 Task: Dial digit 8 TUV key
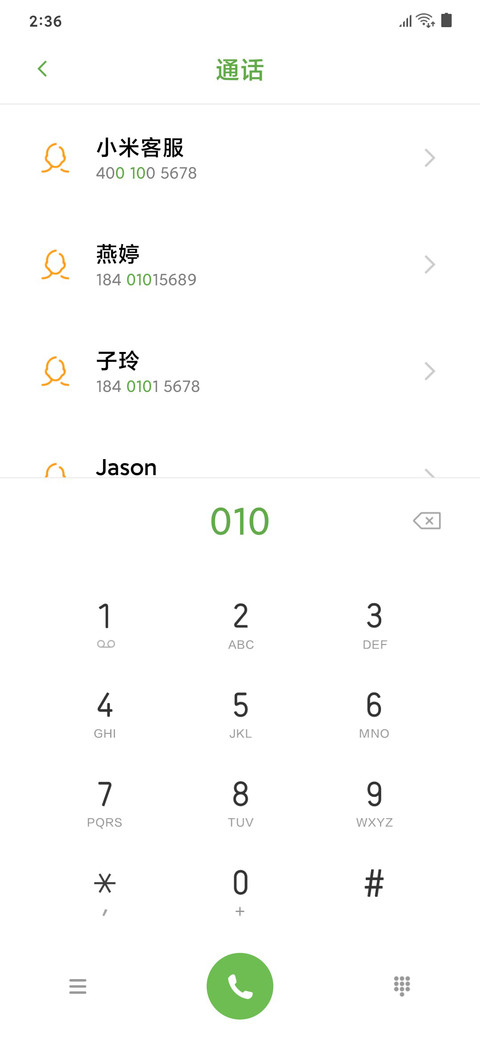click(x=240, y=803)
